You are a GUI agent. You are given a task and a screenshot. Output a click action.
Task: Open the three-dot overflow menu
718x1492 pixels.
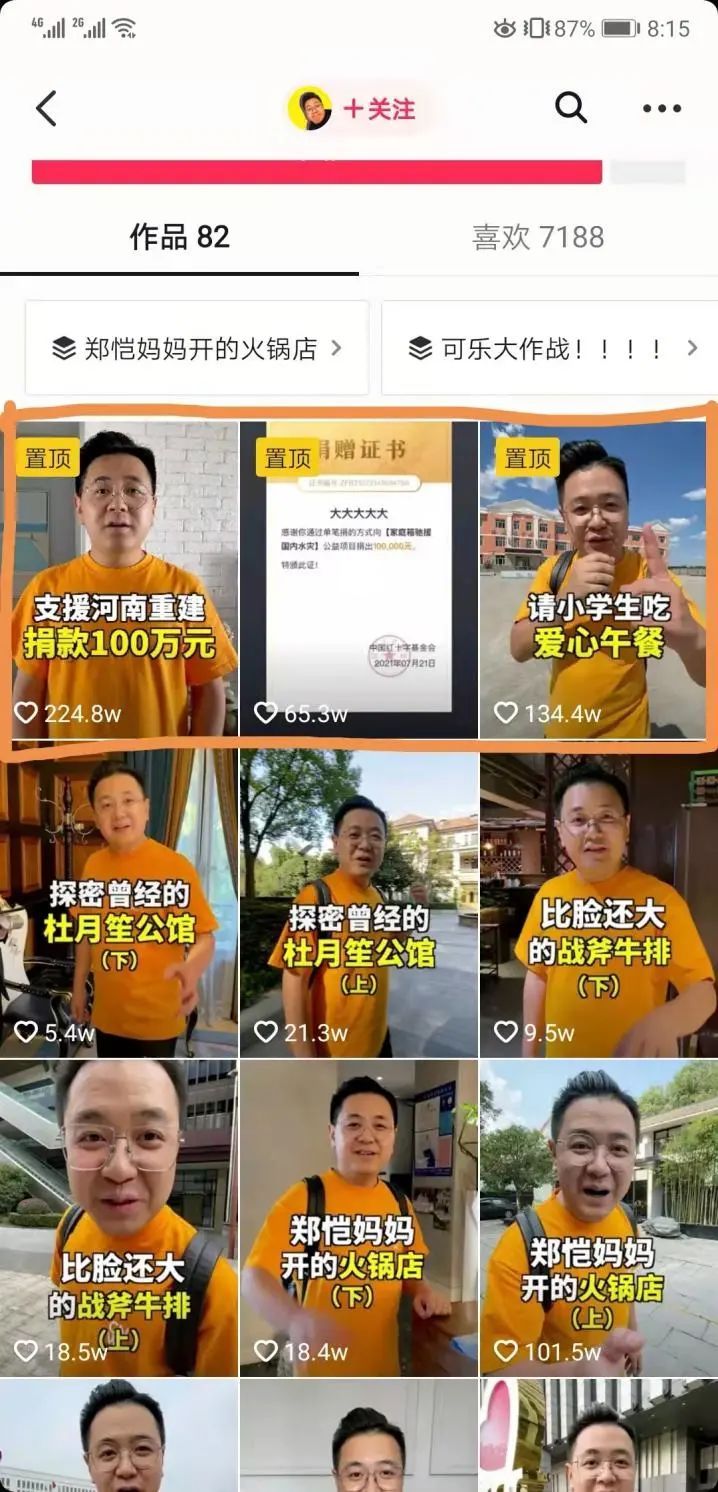click(x=661, y=108)
